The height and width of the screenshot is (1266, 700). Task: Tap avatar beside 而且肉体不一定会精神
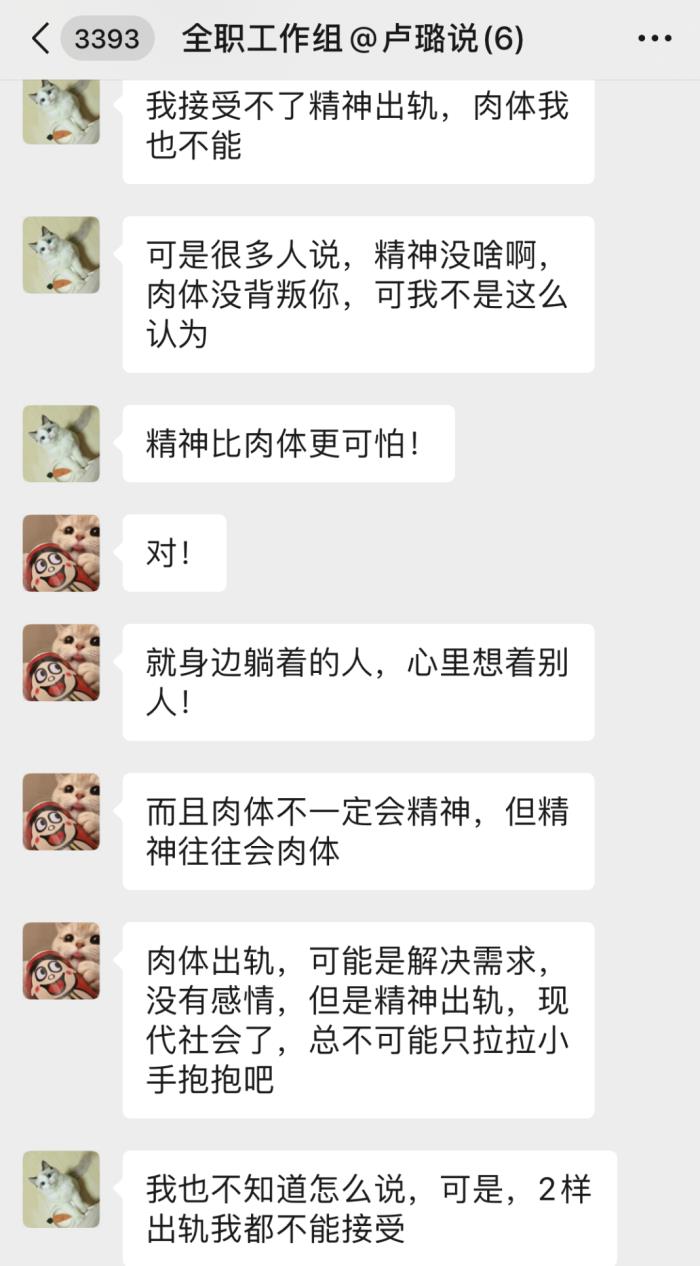click(x=61, y=811)
